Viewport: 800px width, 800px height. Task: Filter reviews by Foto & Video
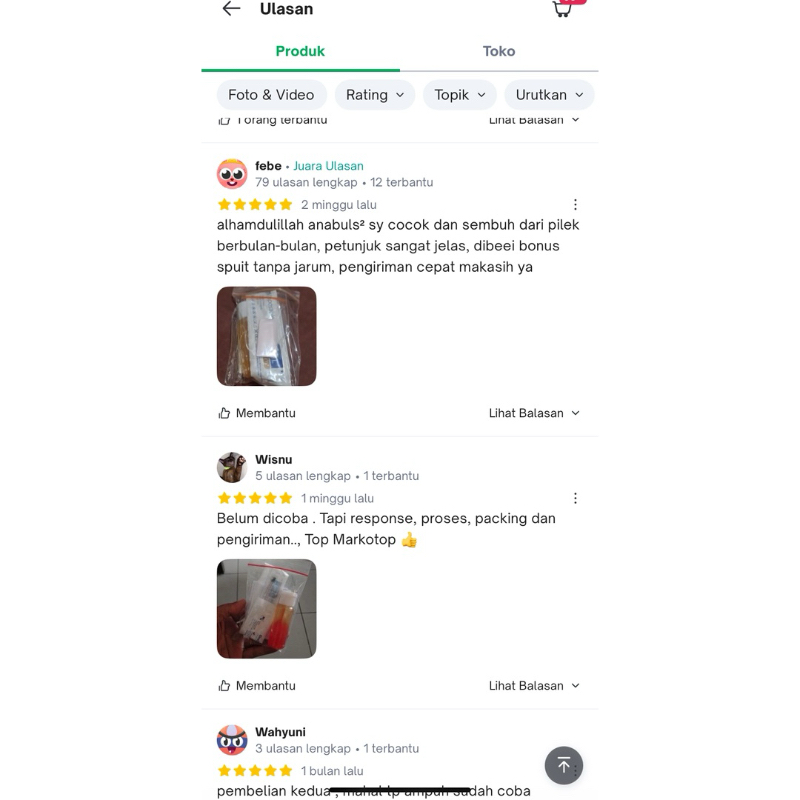(x=271, y=95)
